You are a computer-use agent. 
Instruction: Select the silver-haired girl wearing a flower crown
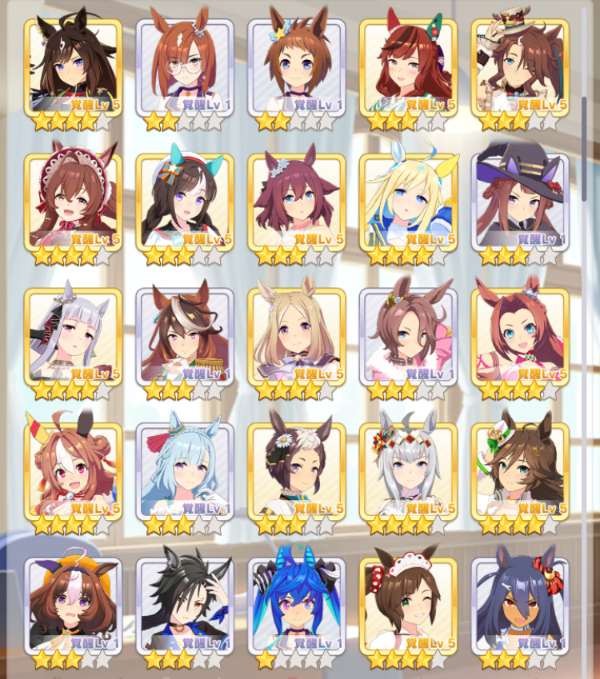(x=408, y=470)
